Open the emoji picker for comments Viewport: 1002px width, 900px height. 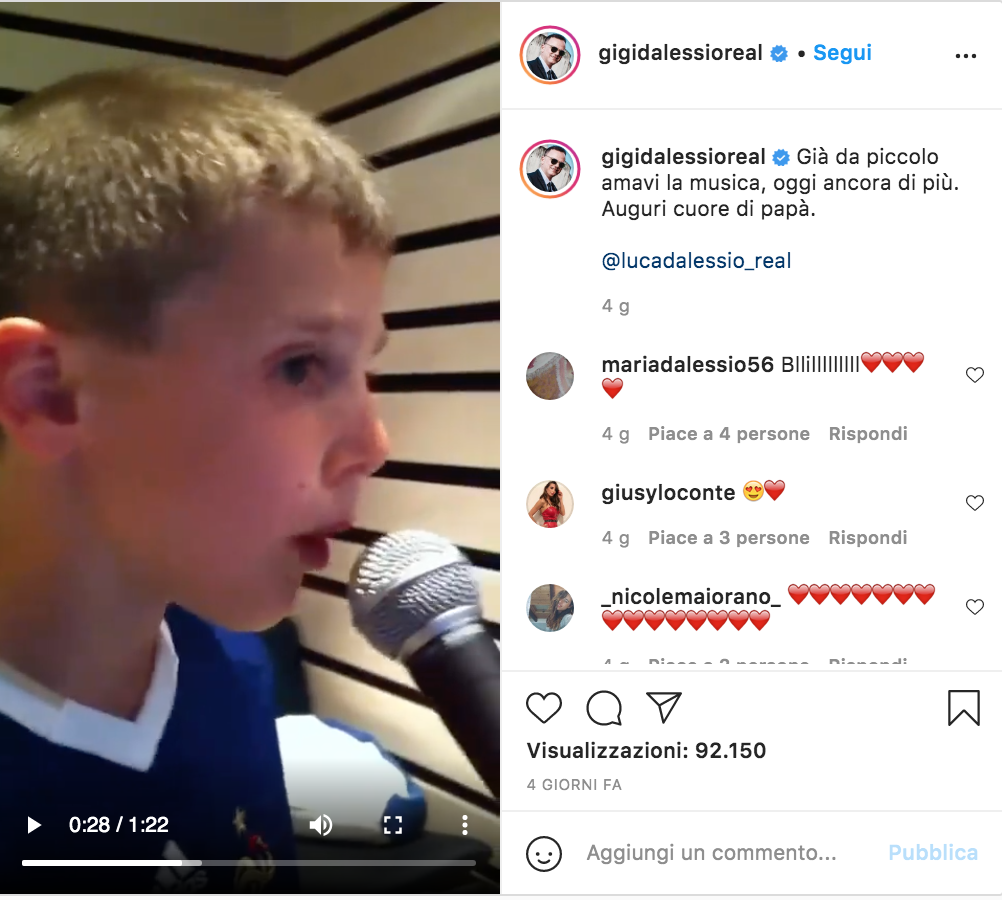543,853
